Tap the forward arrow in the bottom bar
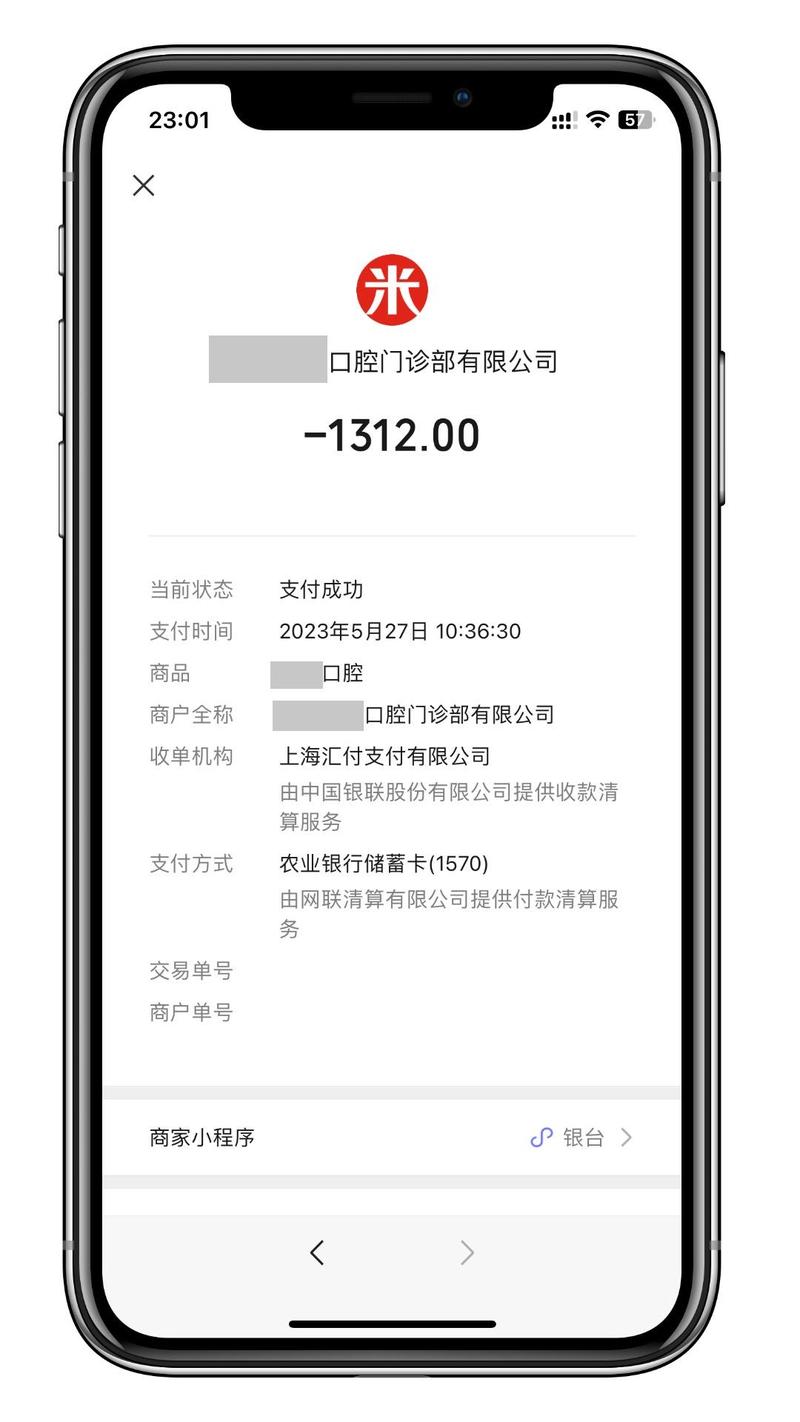The height and width of the screenshot is (1422, 800). click(x=466, y=1252)
